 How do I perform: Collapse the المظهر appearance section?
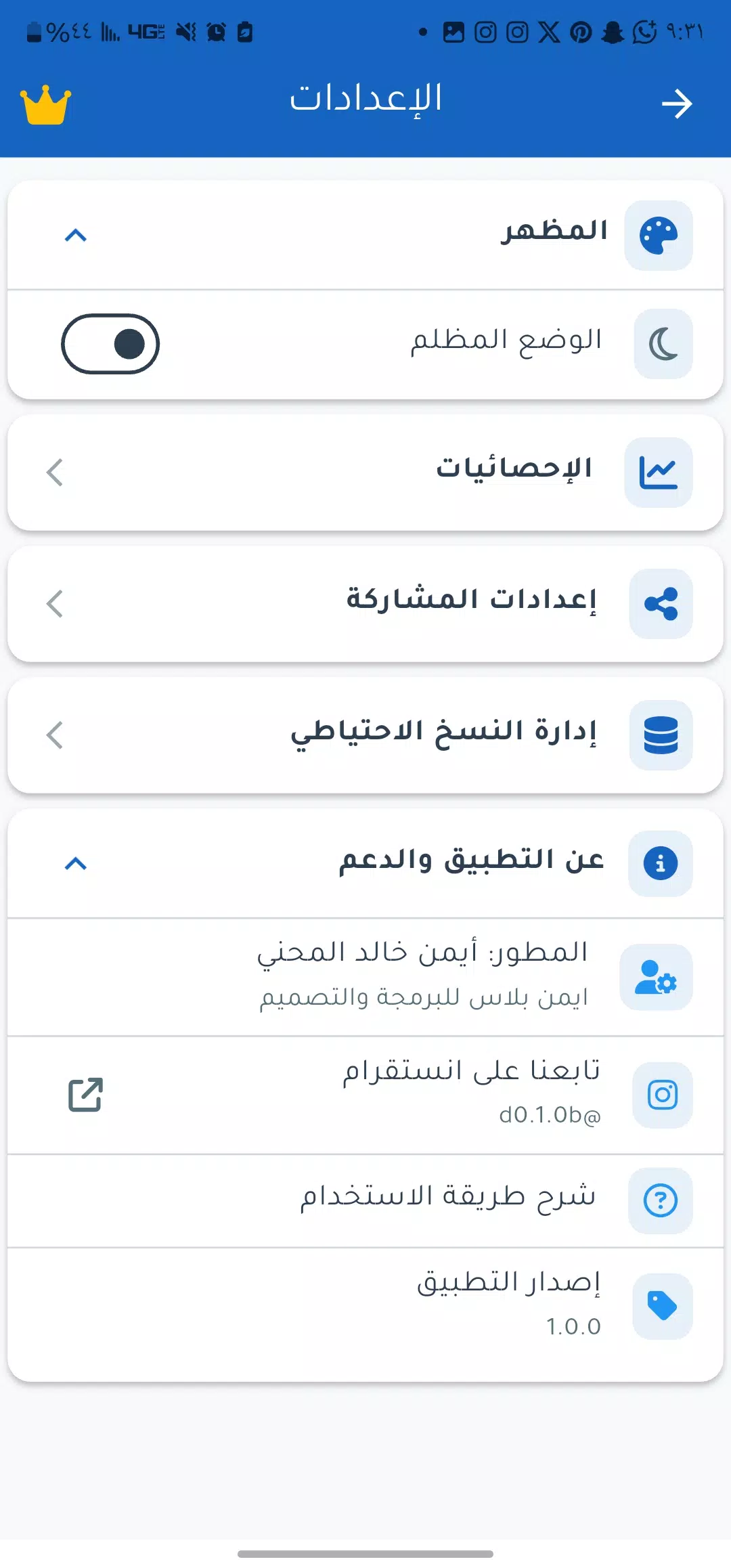pyautogui.click(x=365, y=235)
